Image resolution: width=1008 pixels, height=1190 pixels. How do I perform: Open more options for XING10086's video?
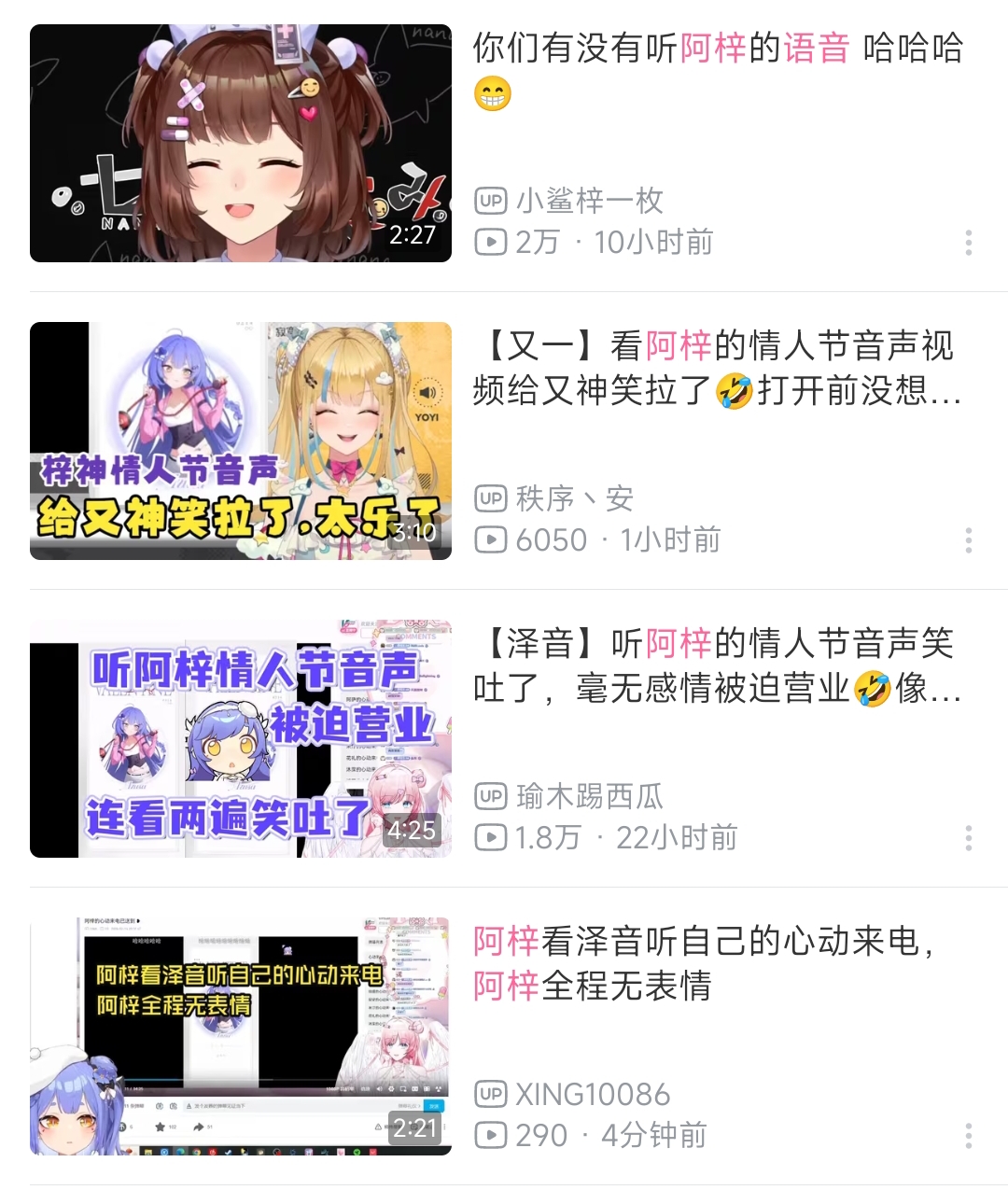pyautogui.click(x=969, y=1136)
